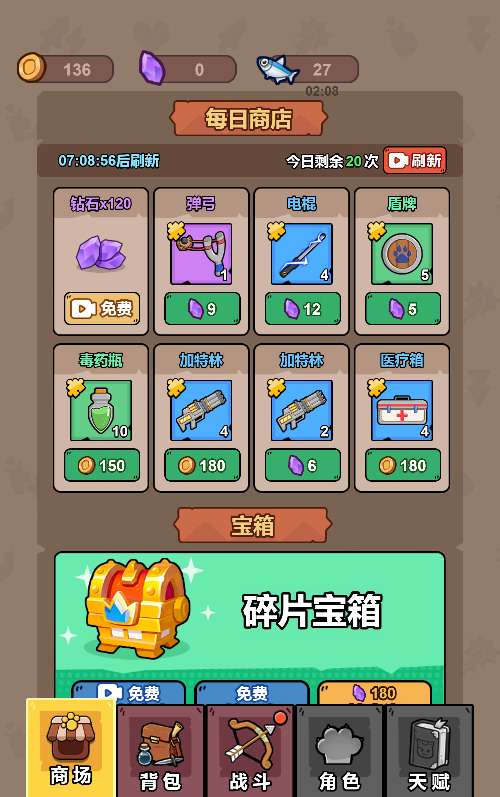
Task: Buy 弹弓 for 9 gems
Action: (x=202, y=308)
